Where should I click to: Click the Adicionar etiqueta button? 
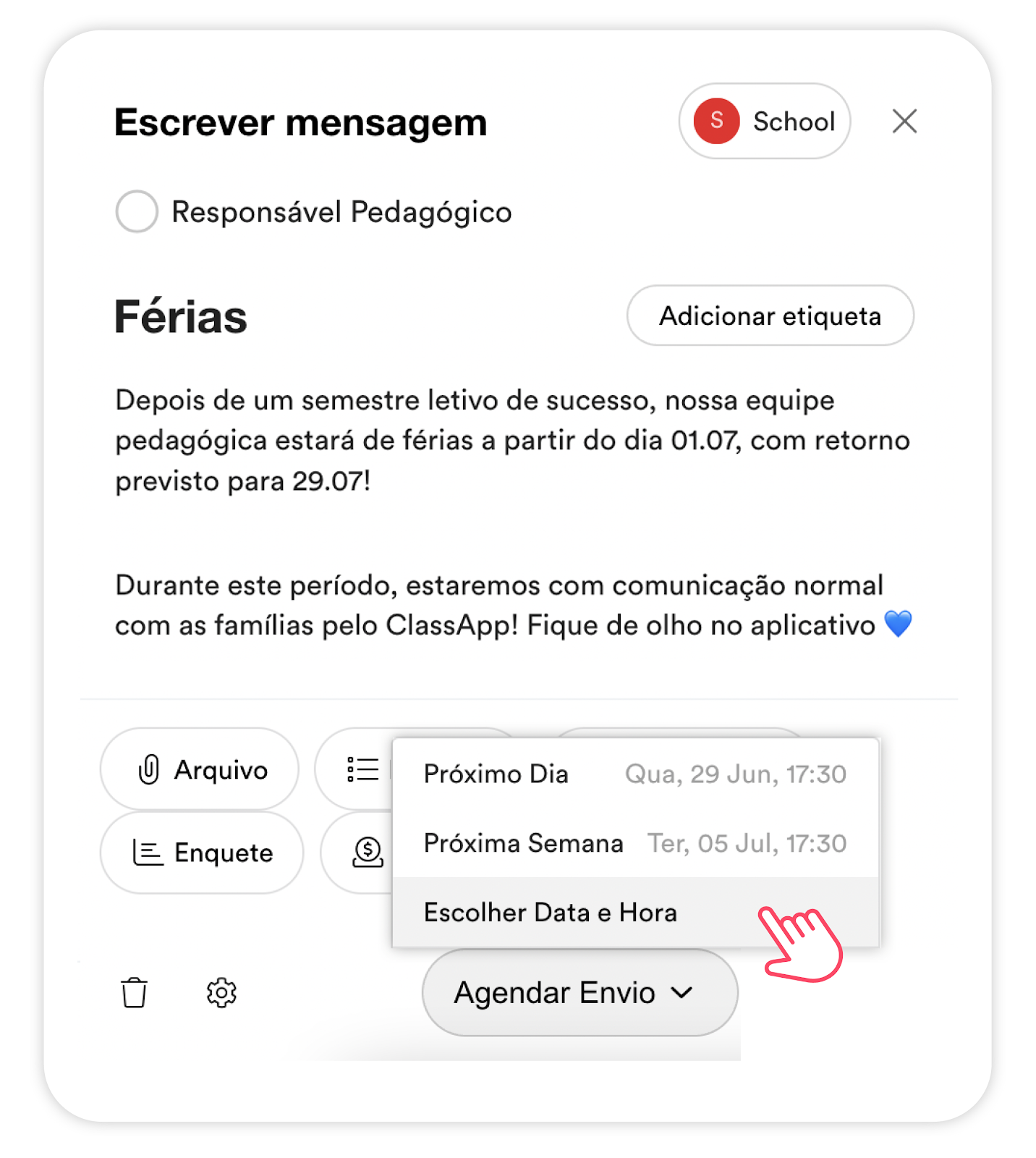770,316
